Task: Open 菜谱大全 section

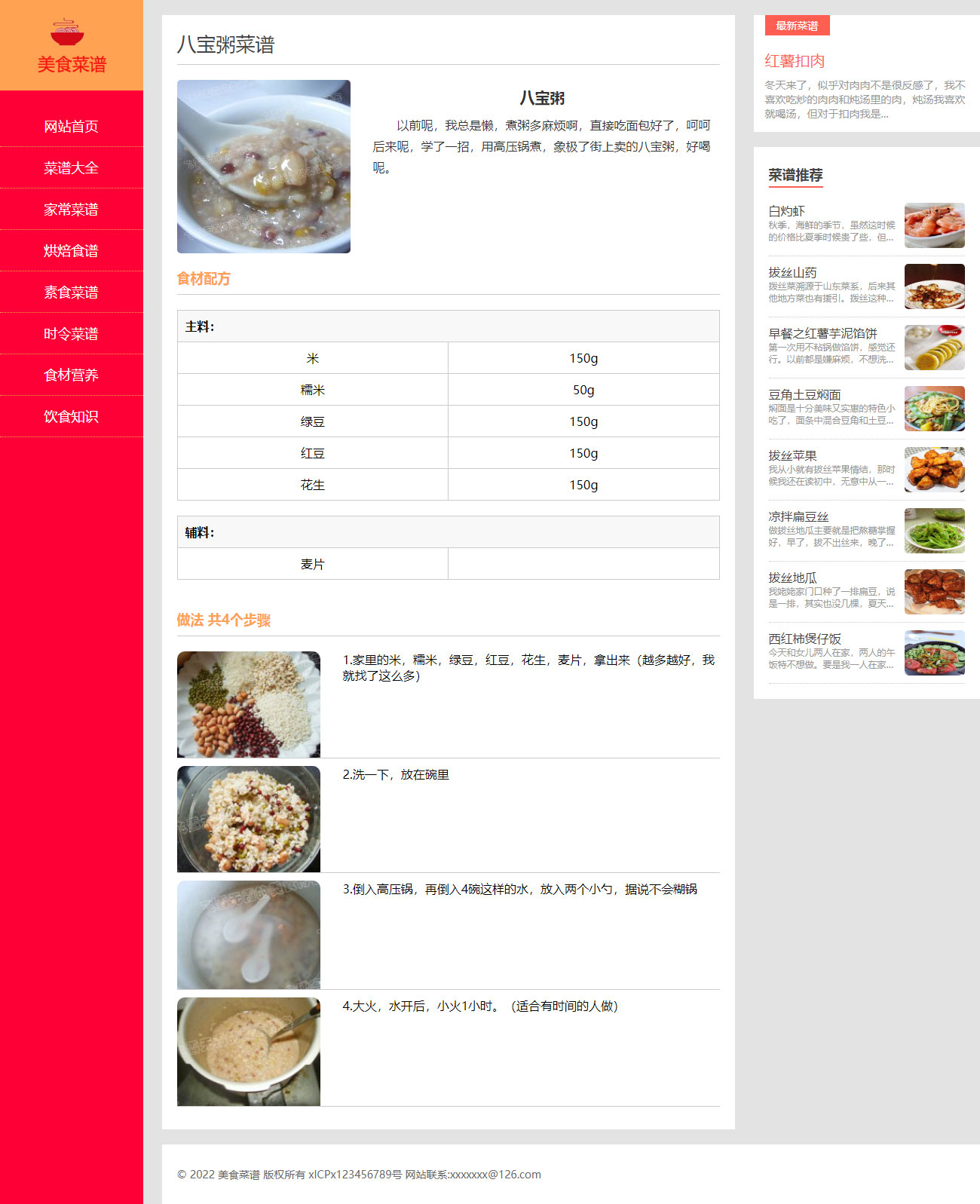Action: tap(71, 168)
